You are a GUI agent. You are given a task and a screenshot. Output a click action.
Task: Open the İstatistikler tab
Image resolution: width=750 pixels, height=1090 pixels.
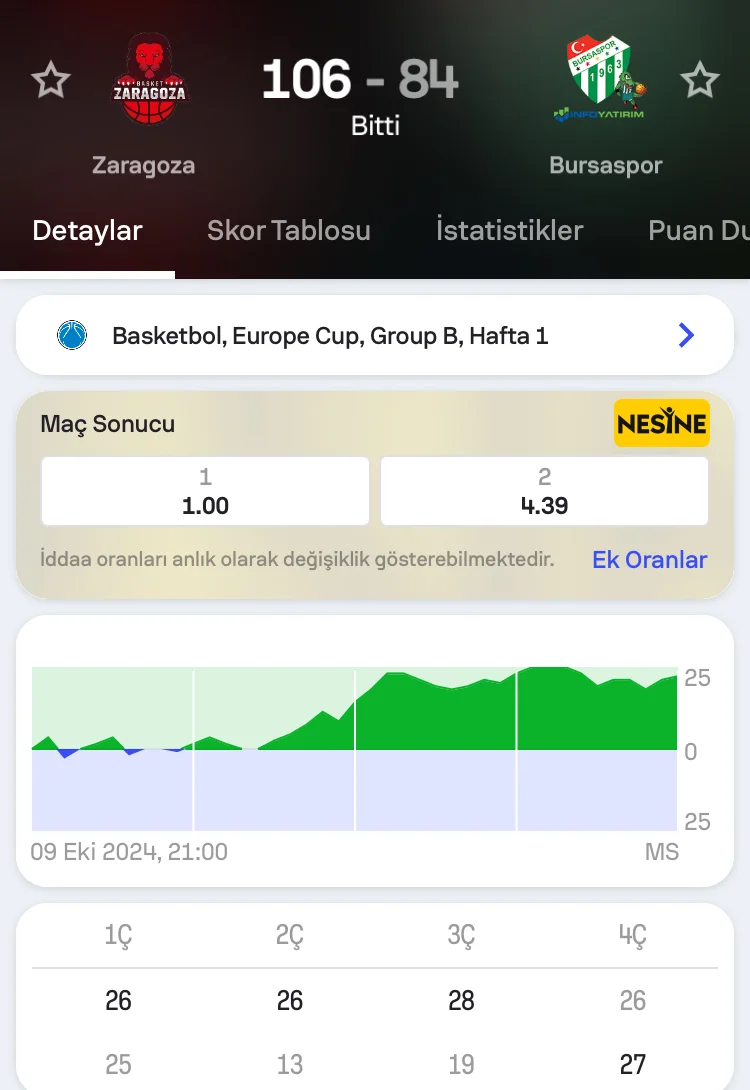tap(509, 231)
